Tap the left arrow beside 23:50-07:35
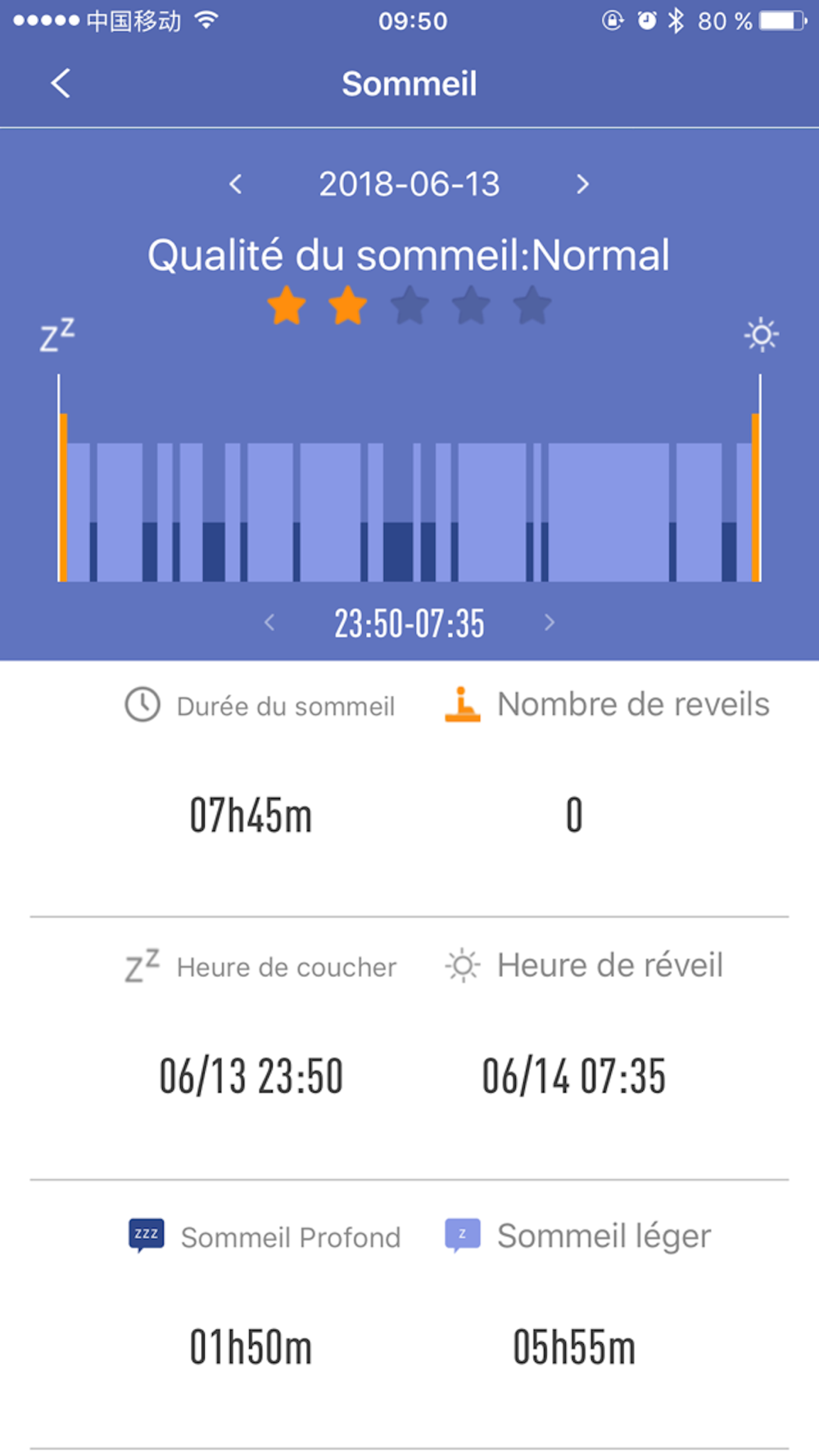 pos(269,622)
